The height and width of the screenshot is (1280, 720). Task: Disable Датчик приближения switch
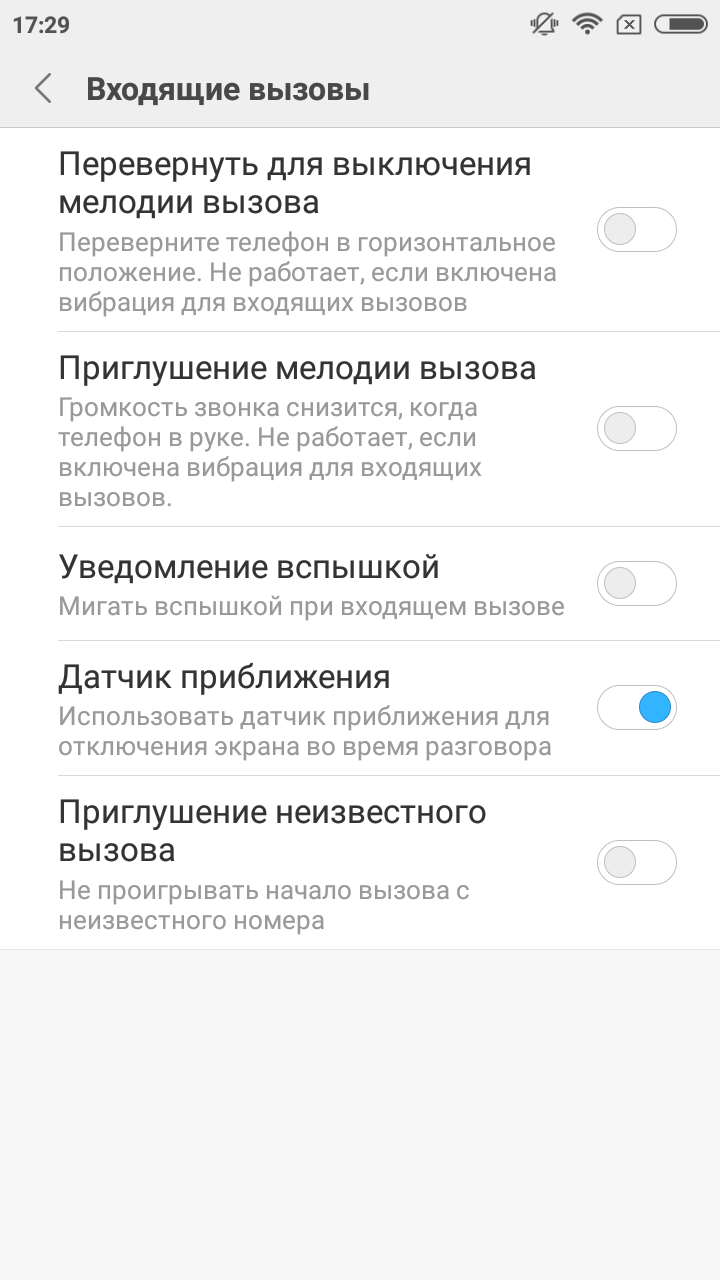point(637,708)
